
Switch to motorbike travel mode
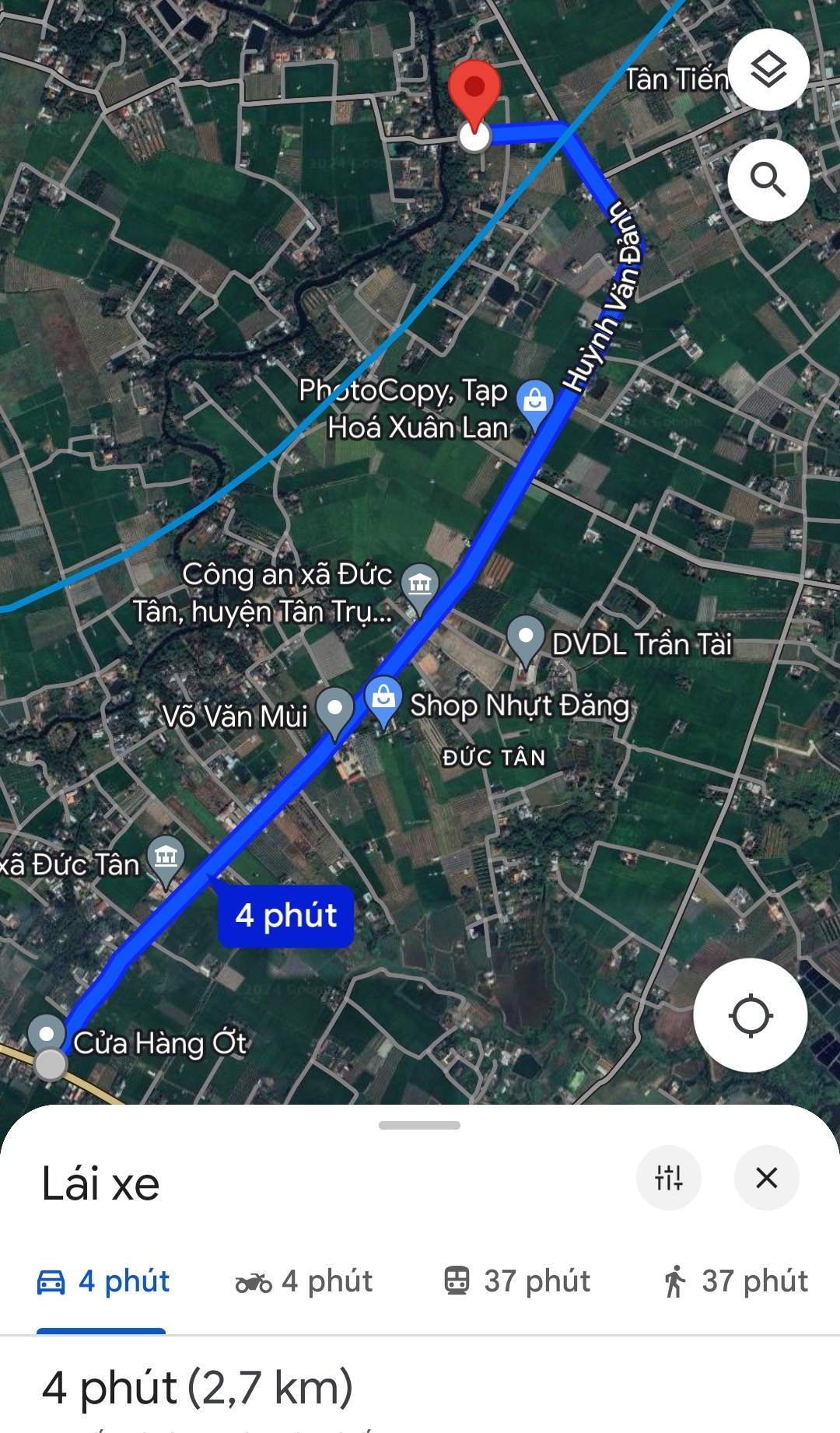pos(304,1281)
